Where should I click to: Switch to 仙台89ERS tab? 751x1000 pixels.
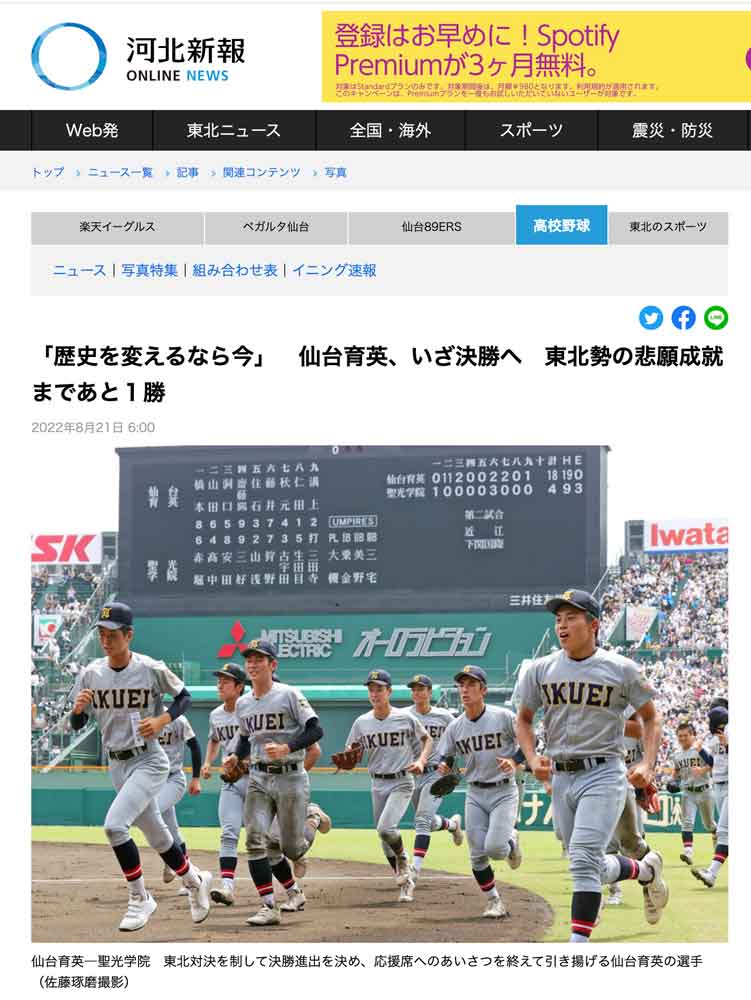(x=431, y=227)
